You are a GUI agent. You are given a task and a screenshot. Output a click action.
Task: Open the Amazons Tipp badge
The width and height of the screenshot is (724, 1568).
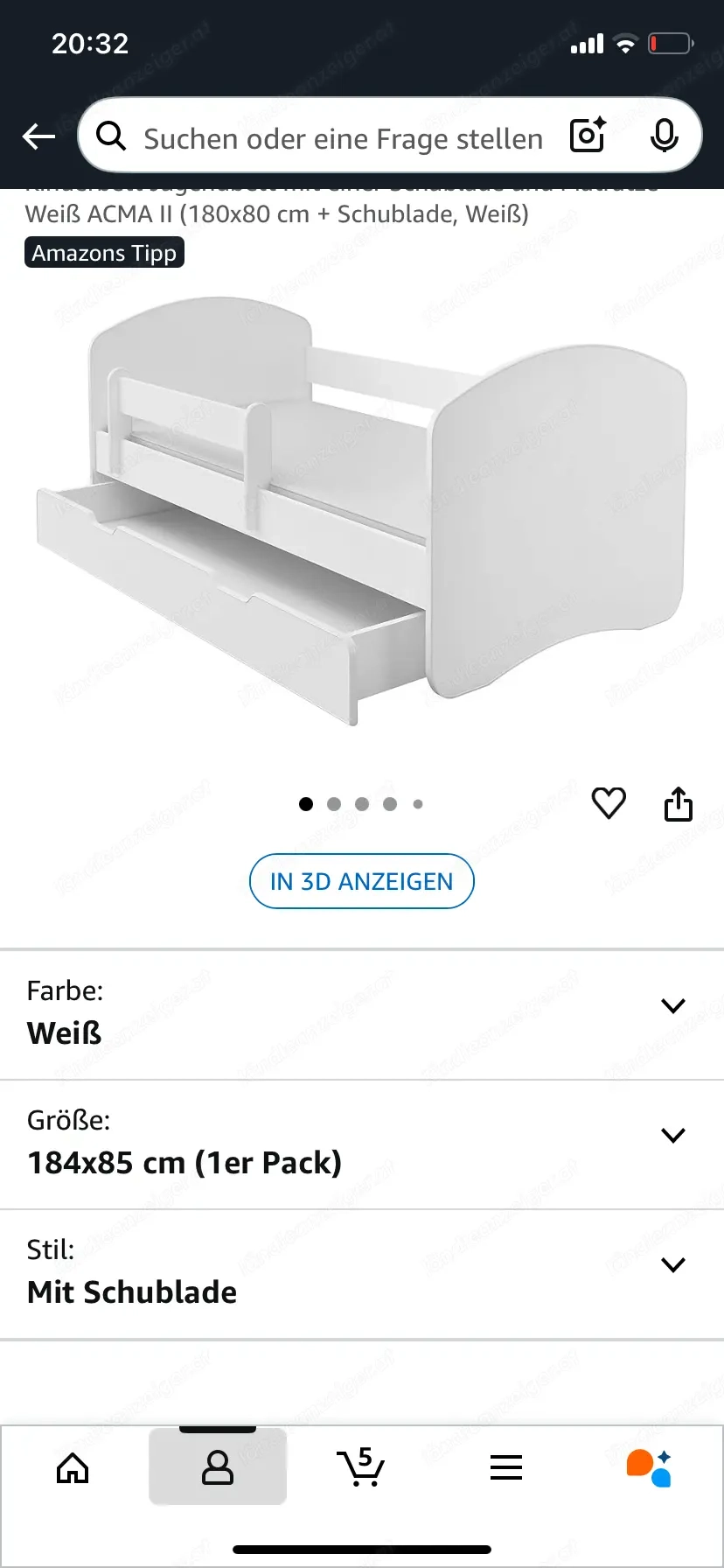104,252
